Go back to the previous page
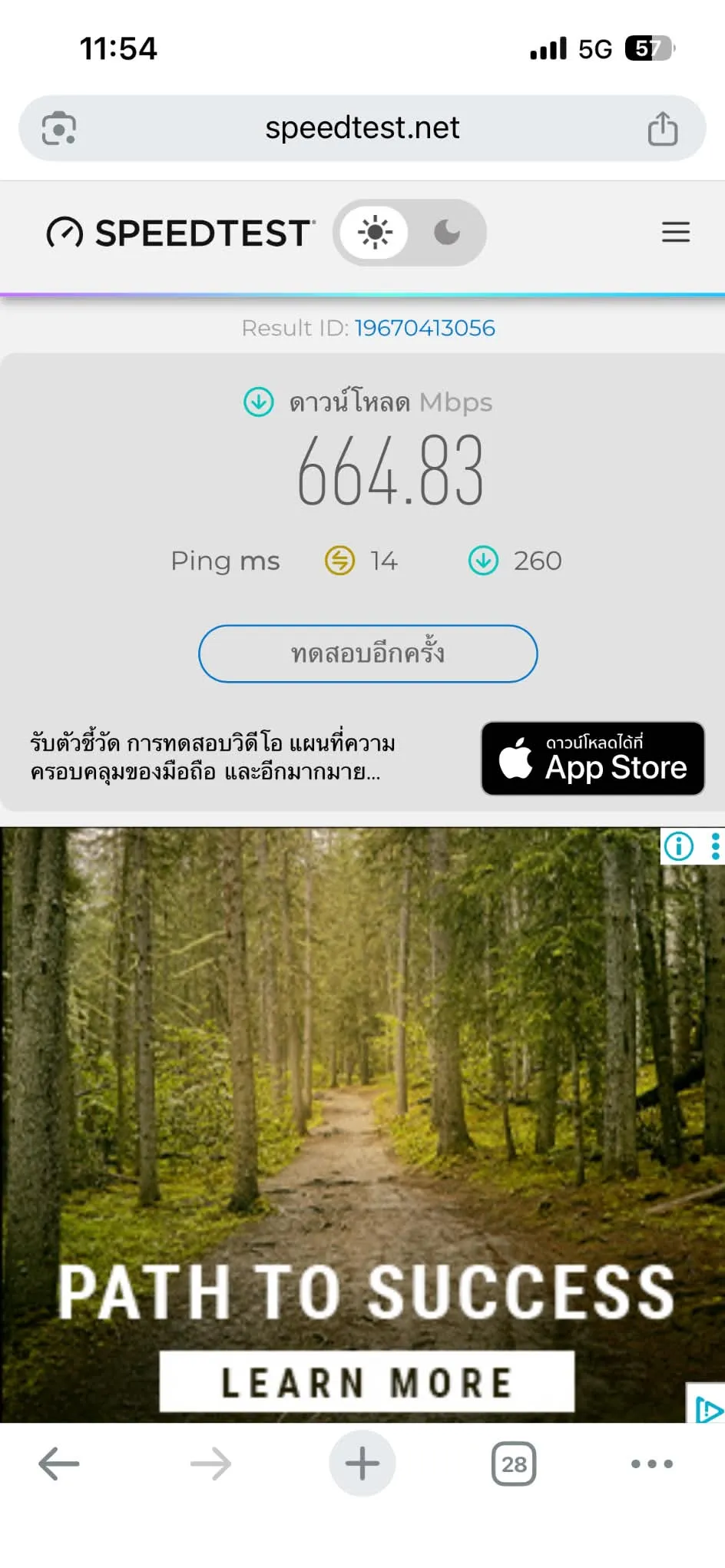 59,1464
